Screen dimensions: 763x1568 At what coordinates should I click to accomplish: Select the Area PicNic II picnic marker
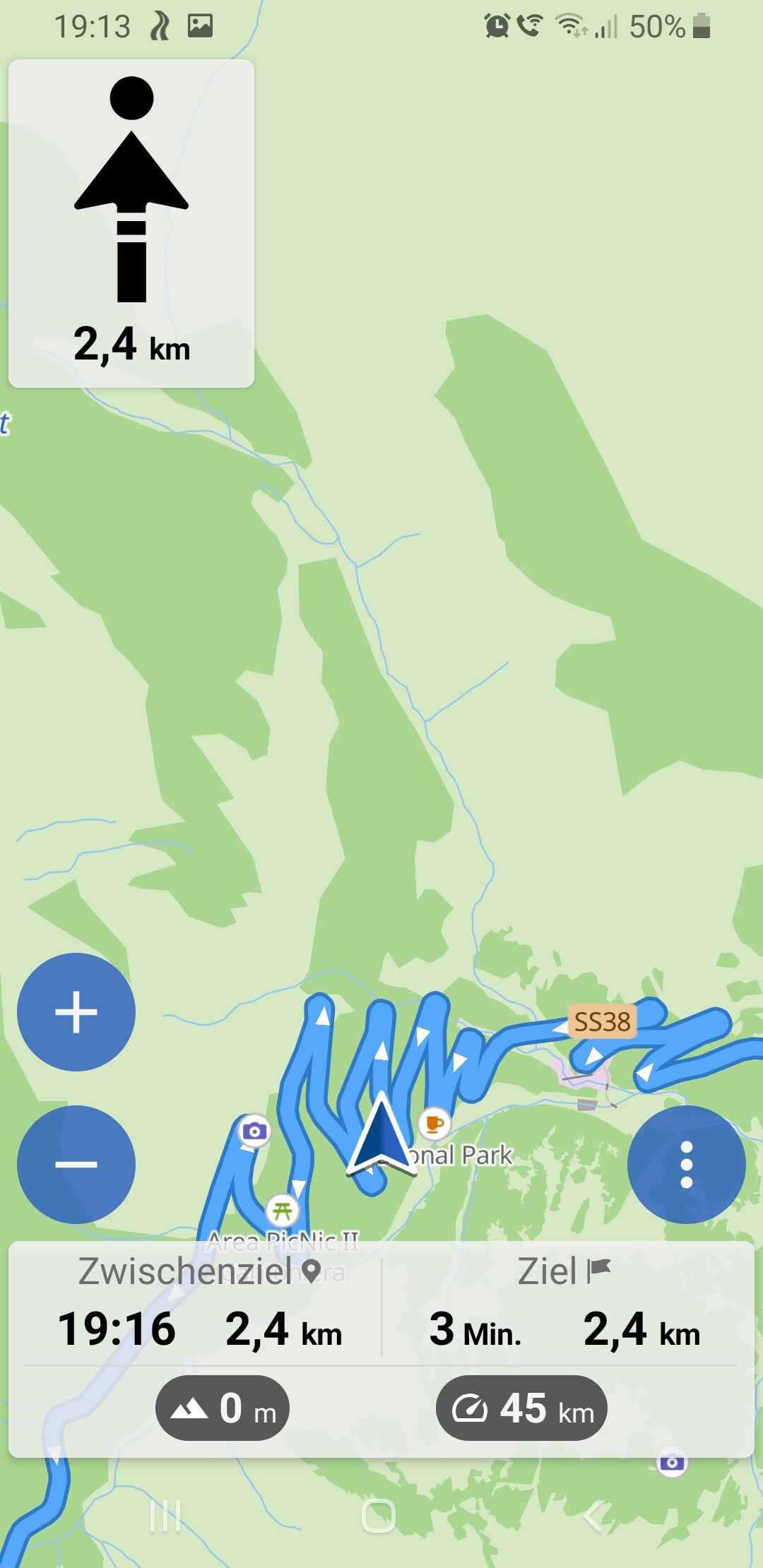[283, 1211]
